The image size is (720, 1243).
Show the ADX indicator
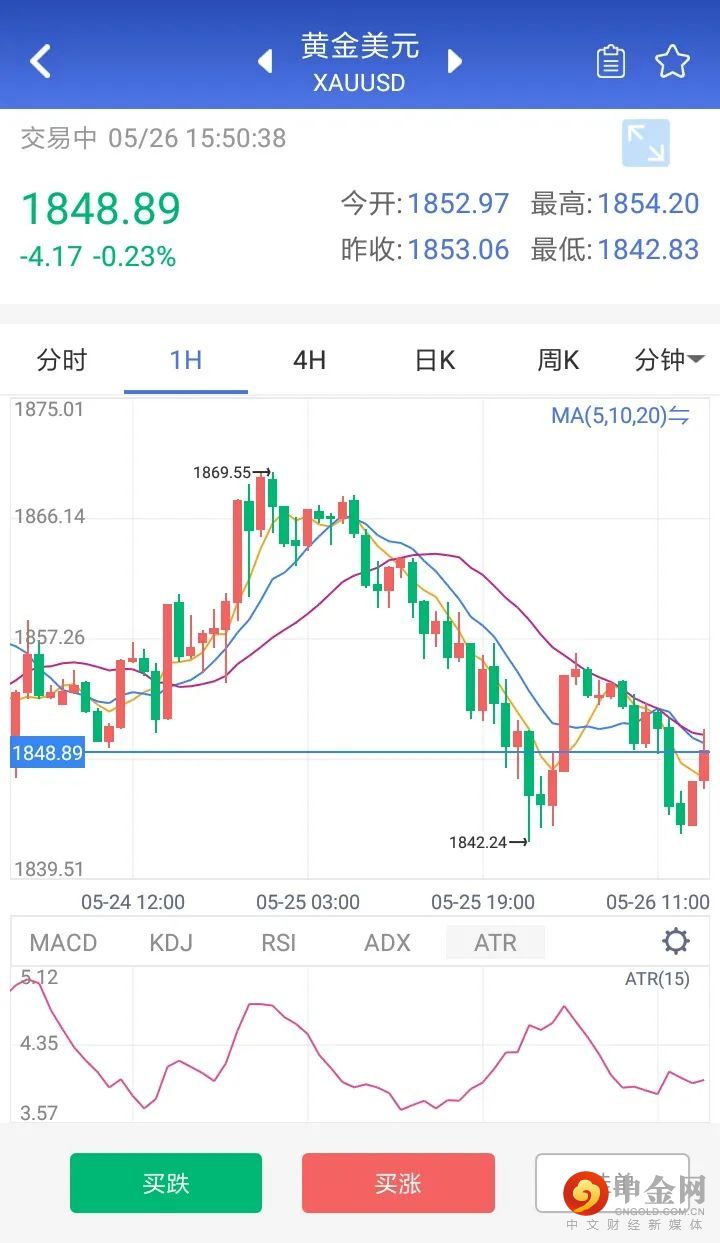coord(388,942)
